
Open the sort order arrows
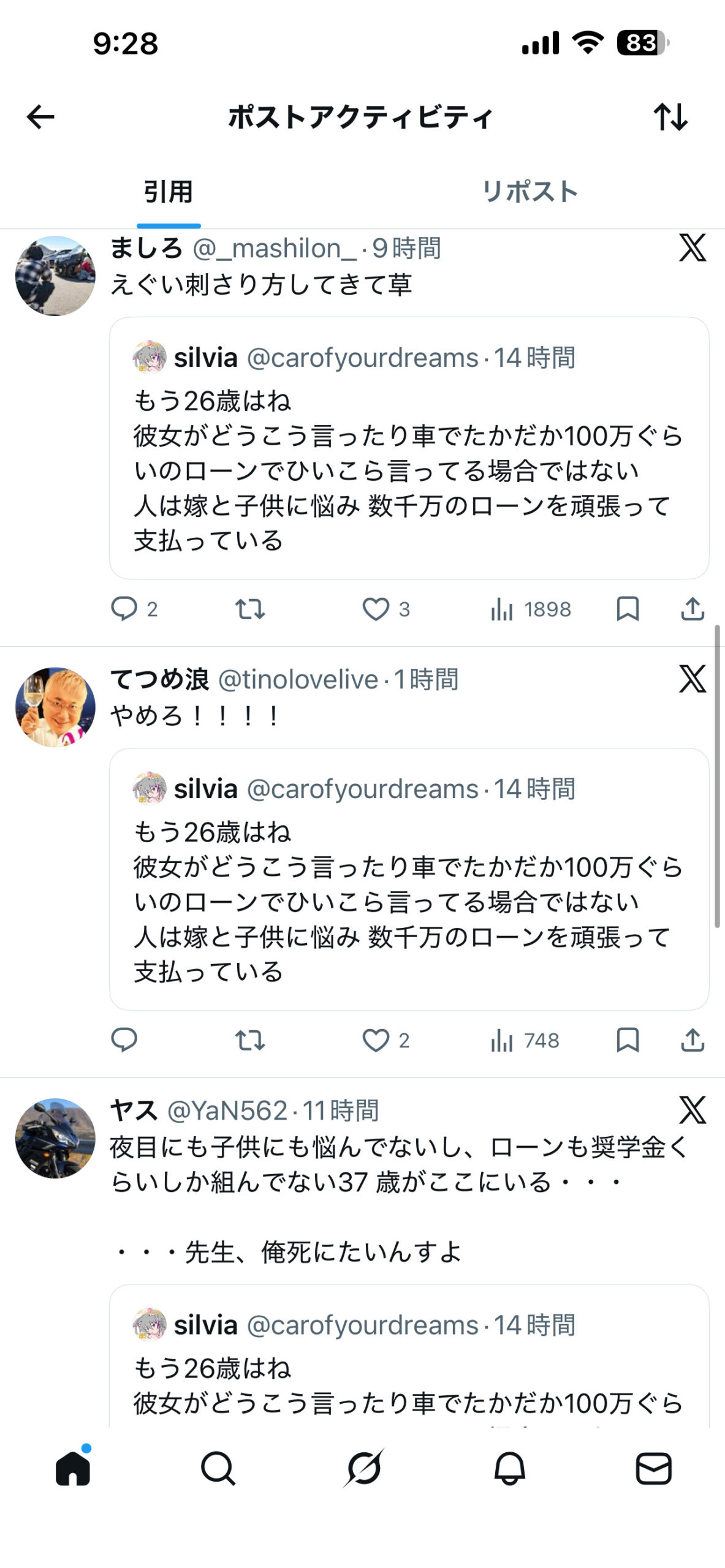pyautogui.click(x=670, y=117)
